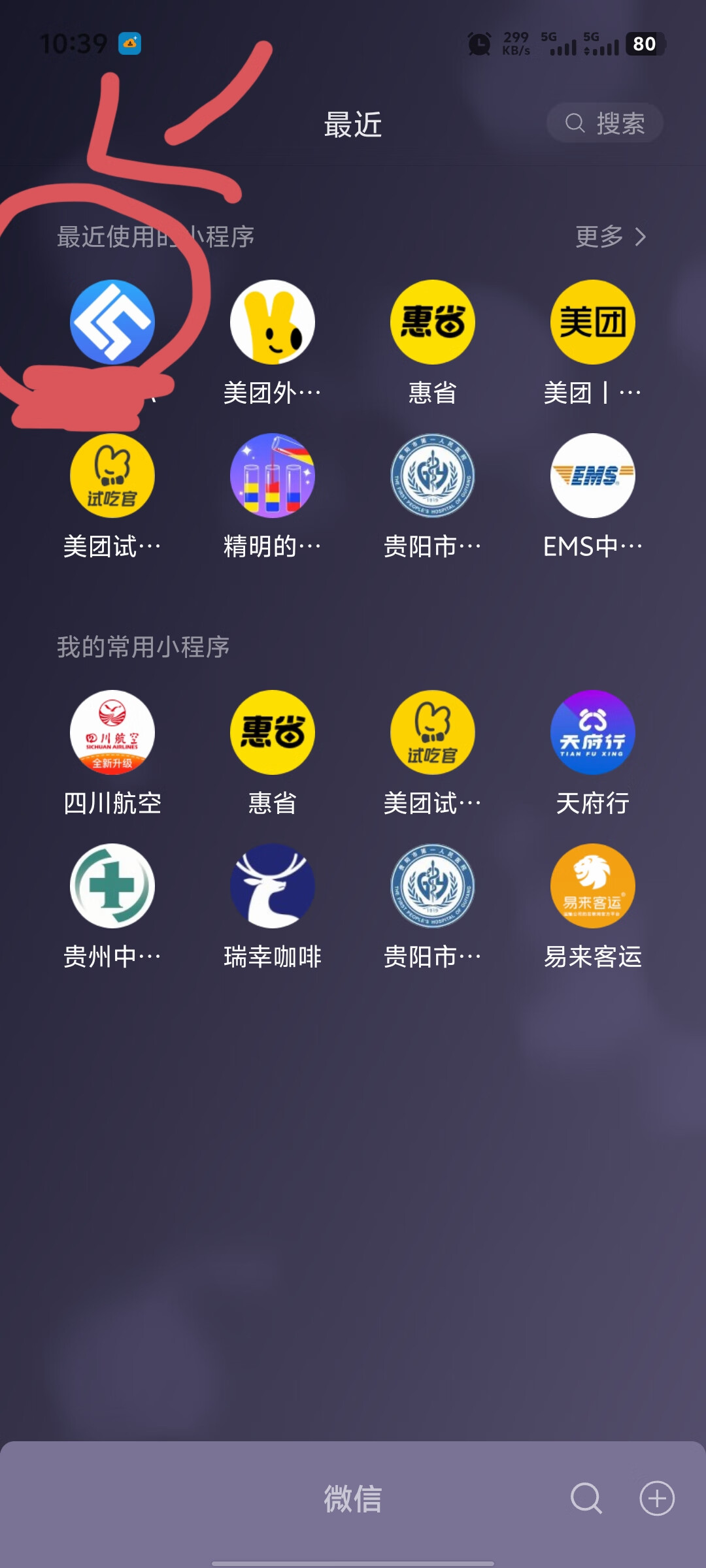Launch 易来客运 mini program
Screen dimensions: 706x1568
pos(593,886)
